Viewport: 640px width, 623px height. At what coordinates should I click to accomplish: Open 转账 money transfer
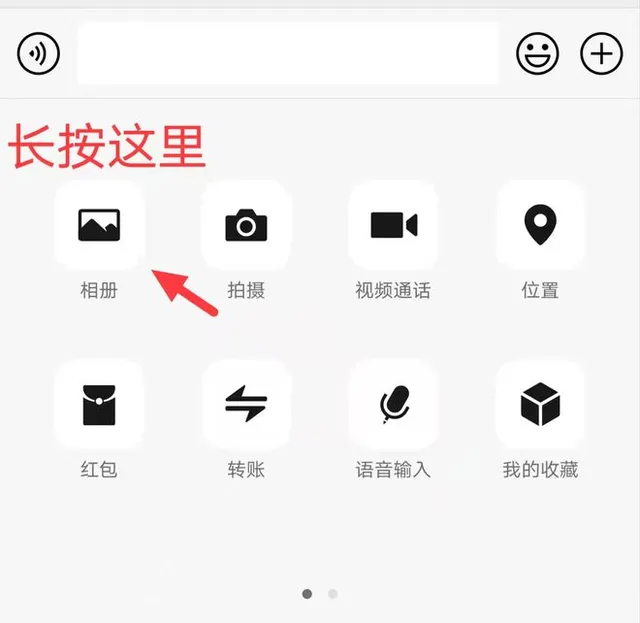tap(246, 404)
